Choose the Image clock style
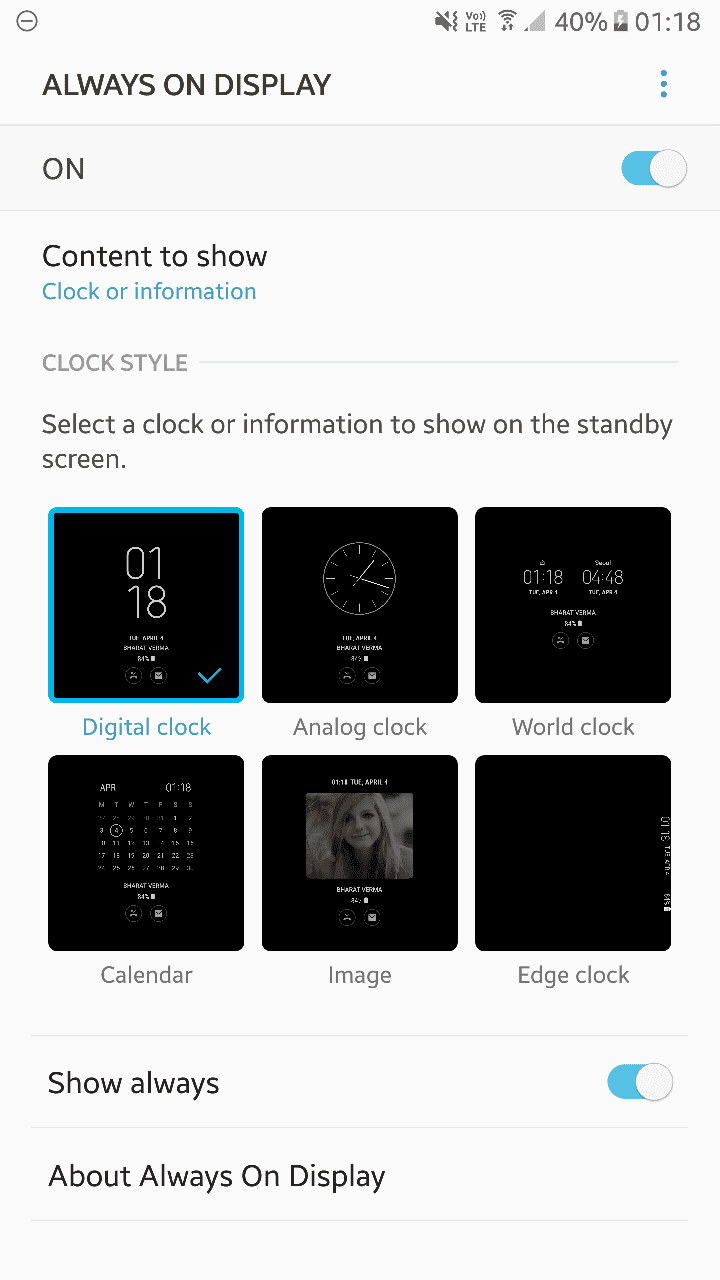This screenshot has width=720, height=1280. (x=360, y=852)
